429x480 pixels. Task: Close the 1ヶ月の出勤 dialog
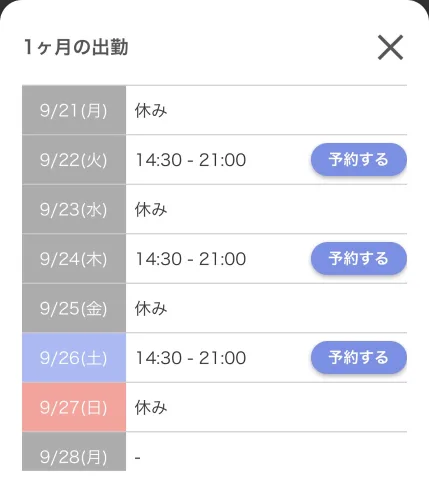point(390,47)
